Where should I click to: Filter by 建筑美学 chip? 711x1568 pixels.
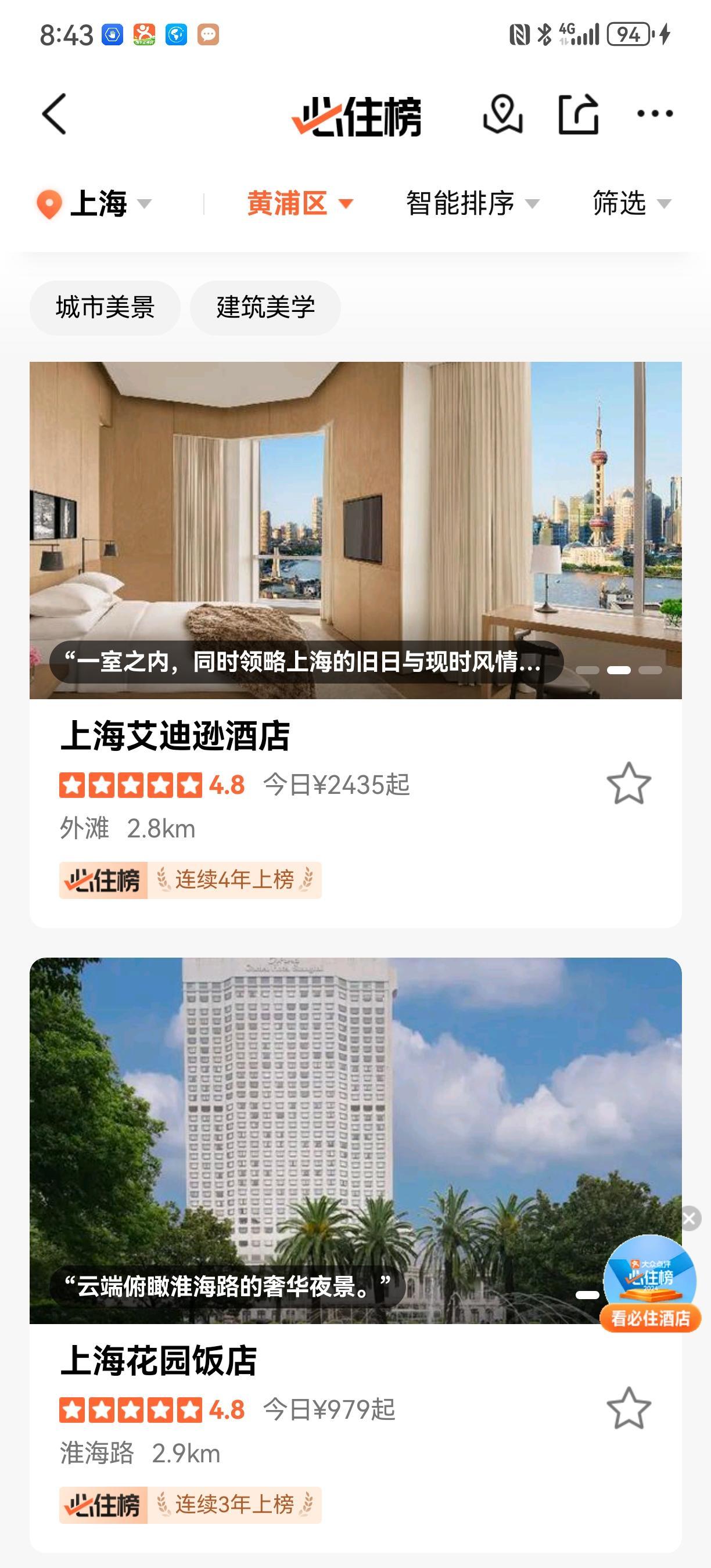tap(265, 307)
